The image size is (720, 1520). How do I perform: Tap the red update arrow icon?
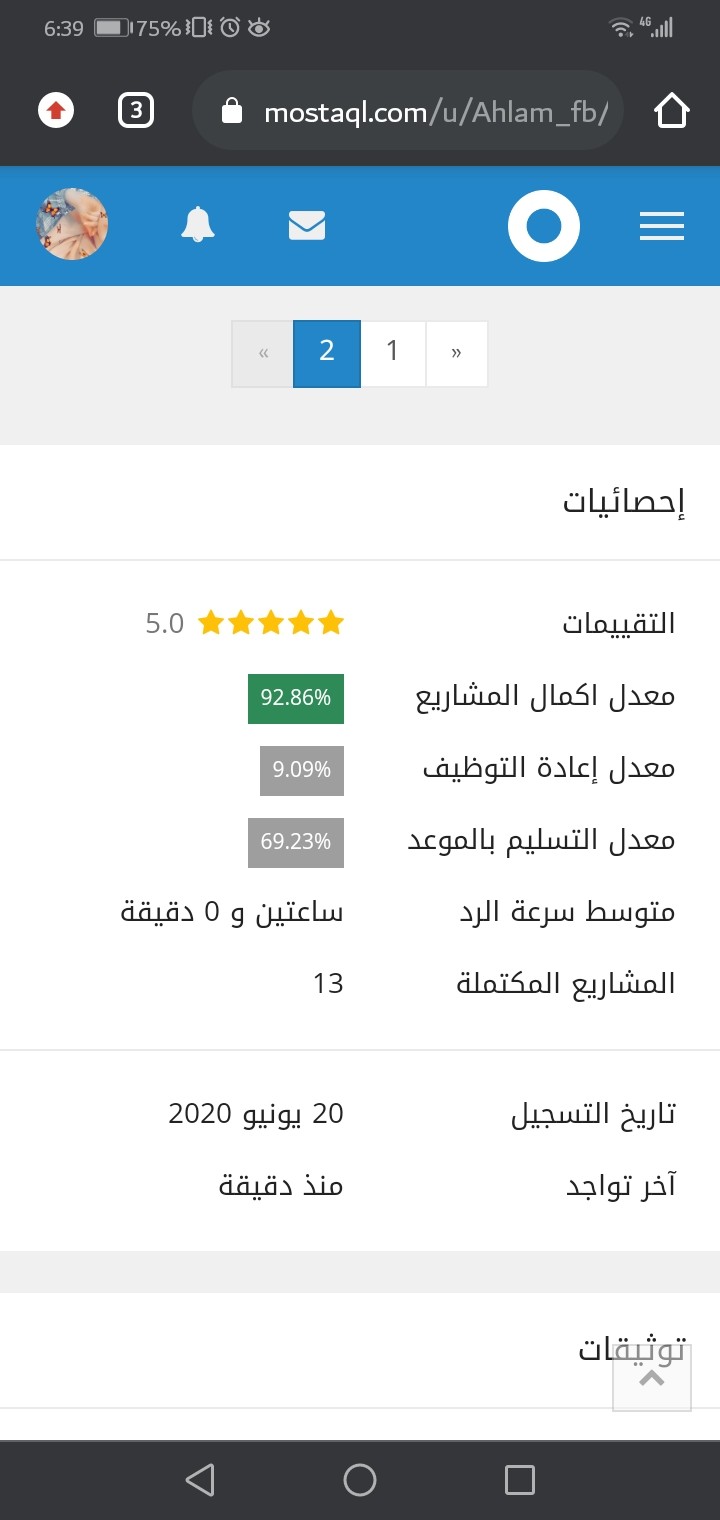click(56, 111)
